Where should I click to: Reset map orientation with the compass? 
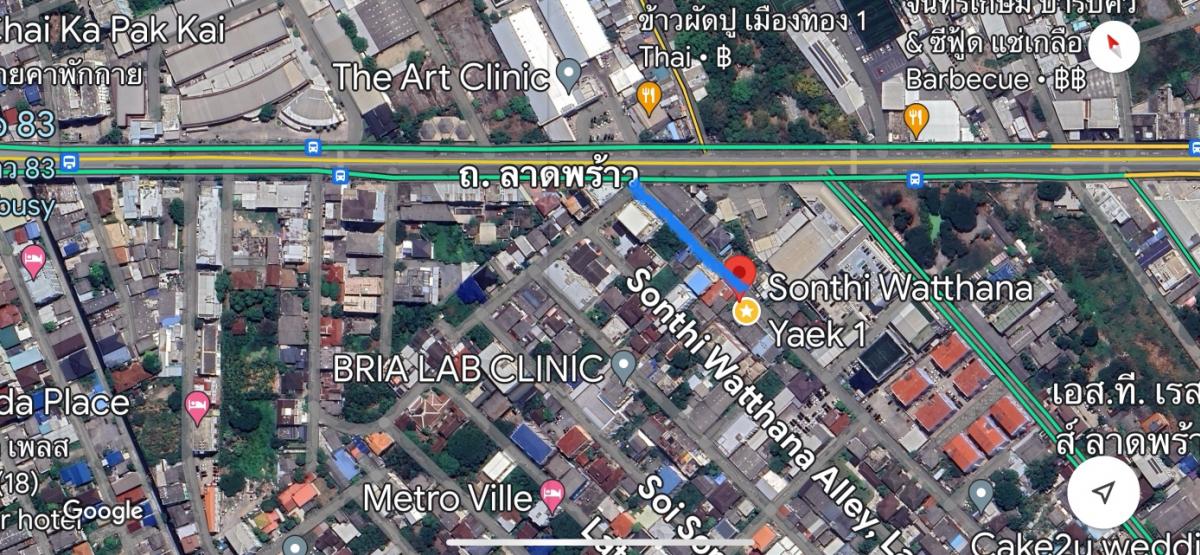click(x=1113, y=45)
